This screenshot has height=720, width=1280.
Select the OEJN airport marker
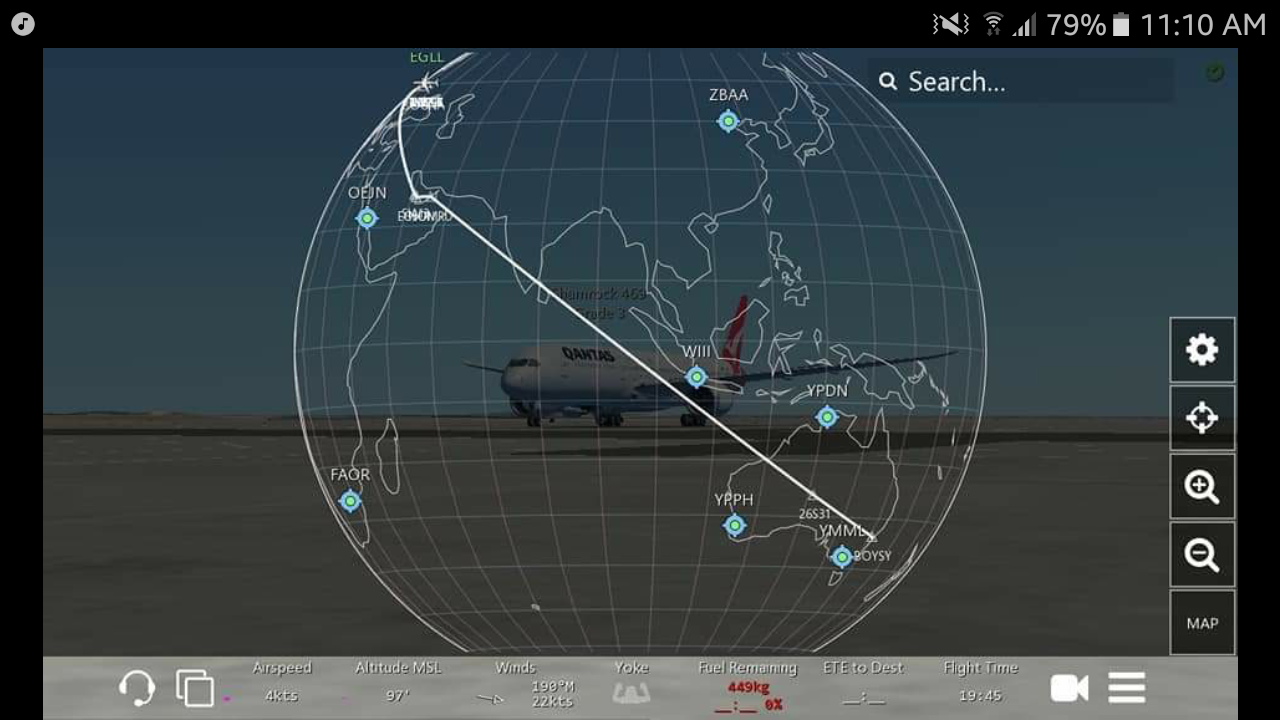pyautogui.click(x=367, y=218)
